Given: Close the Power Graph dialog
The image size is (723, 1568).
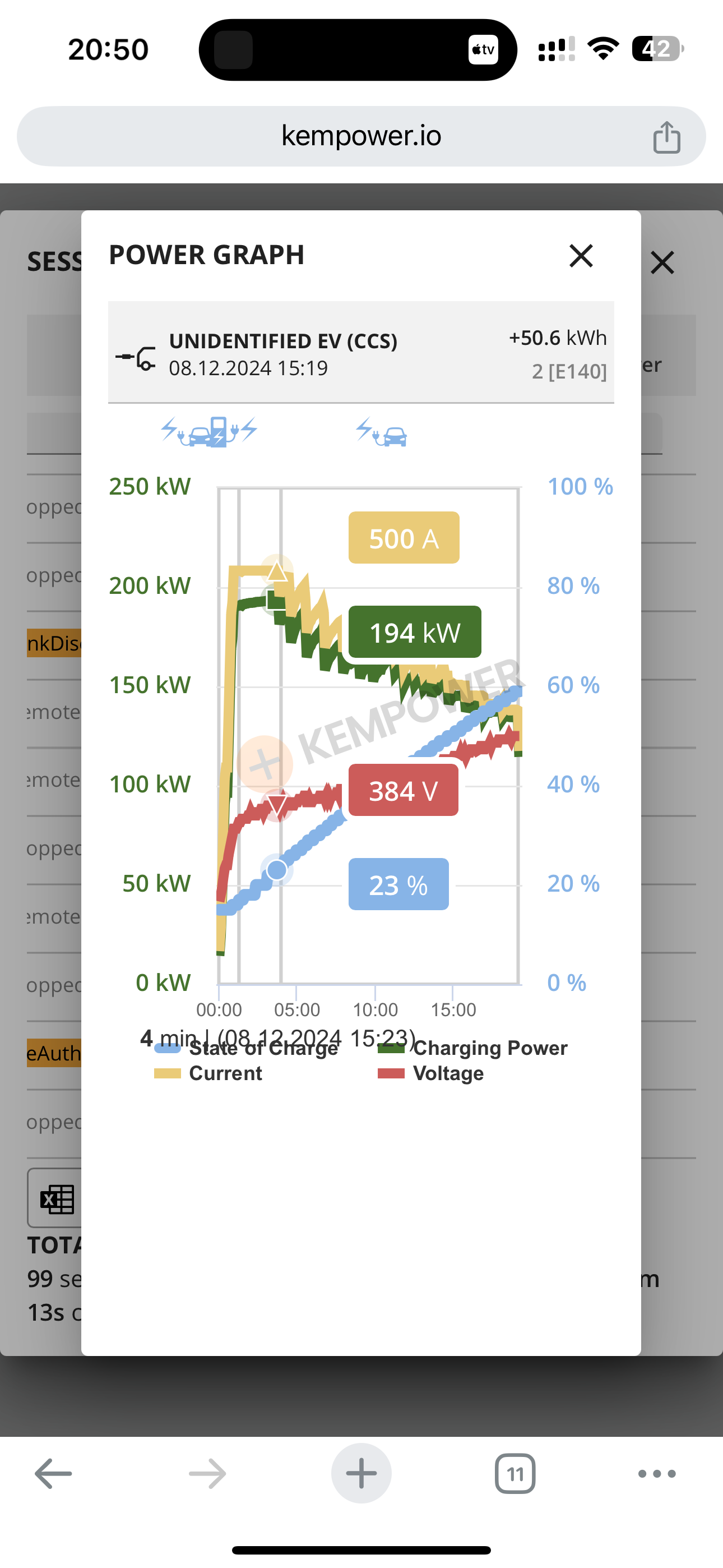Looking at the screenshot, I should point(581,256).
